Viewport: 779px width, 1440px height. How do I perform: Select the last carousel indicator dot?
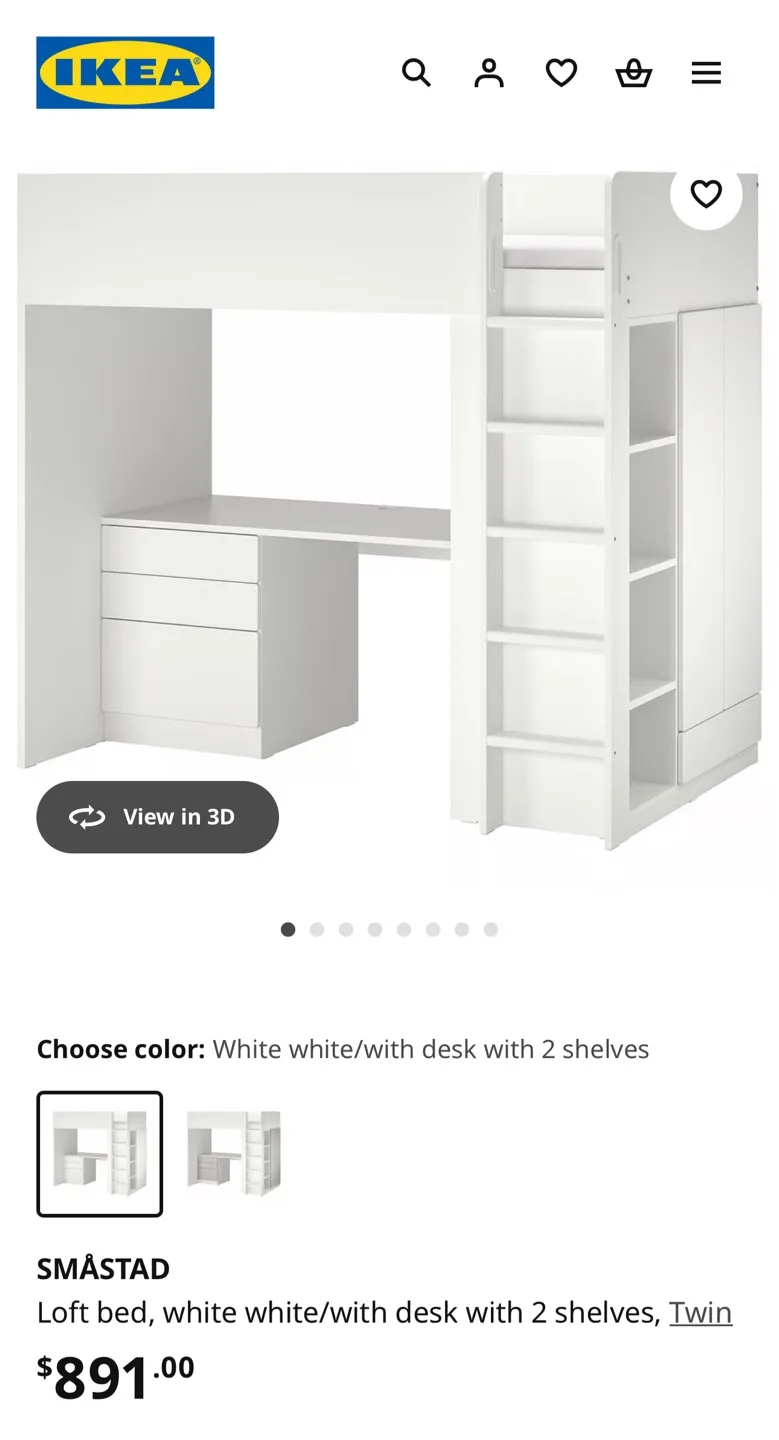(490, 929)
